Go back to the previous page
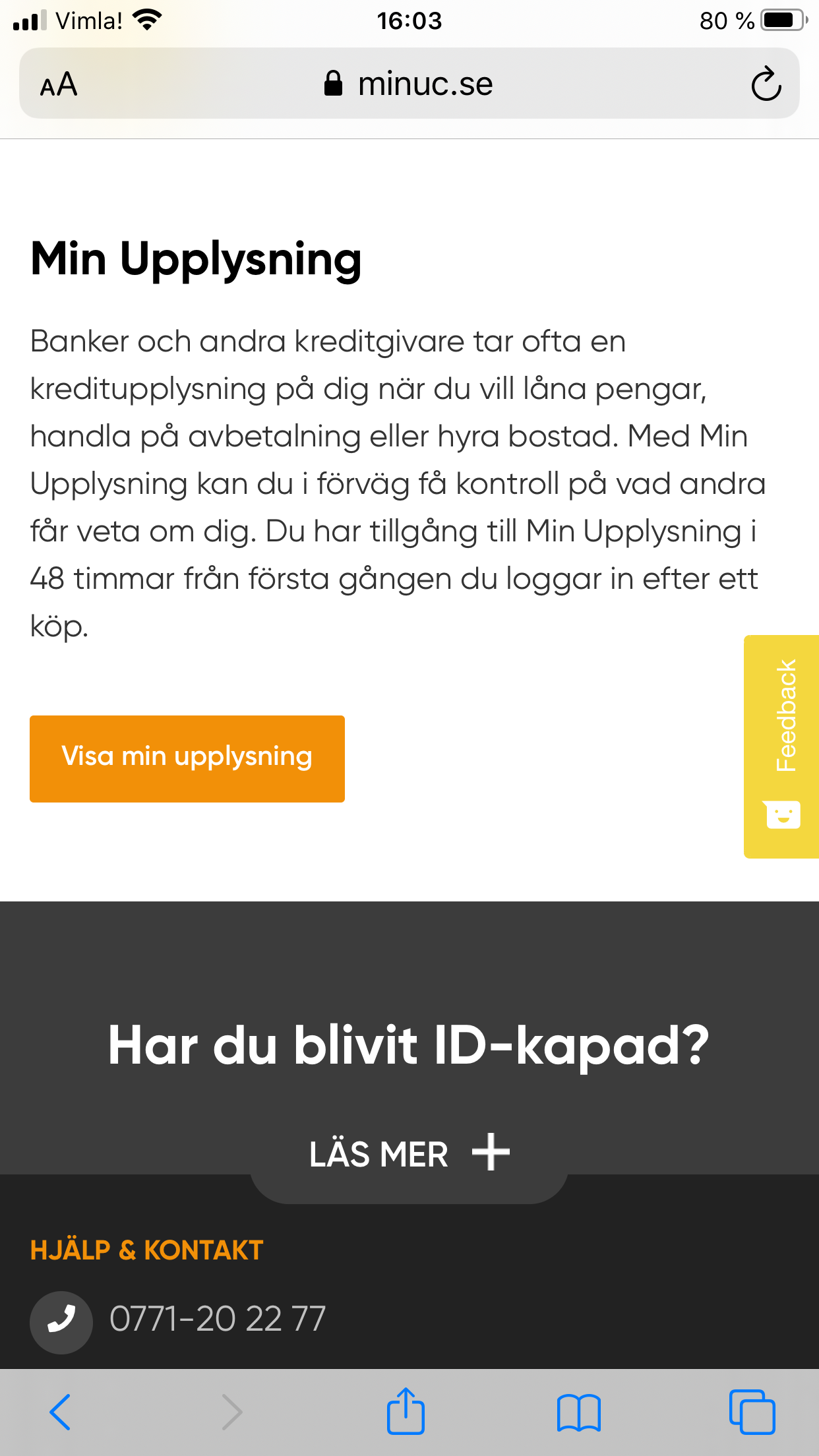 pos(60,1412)
